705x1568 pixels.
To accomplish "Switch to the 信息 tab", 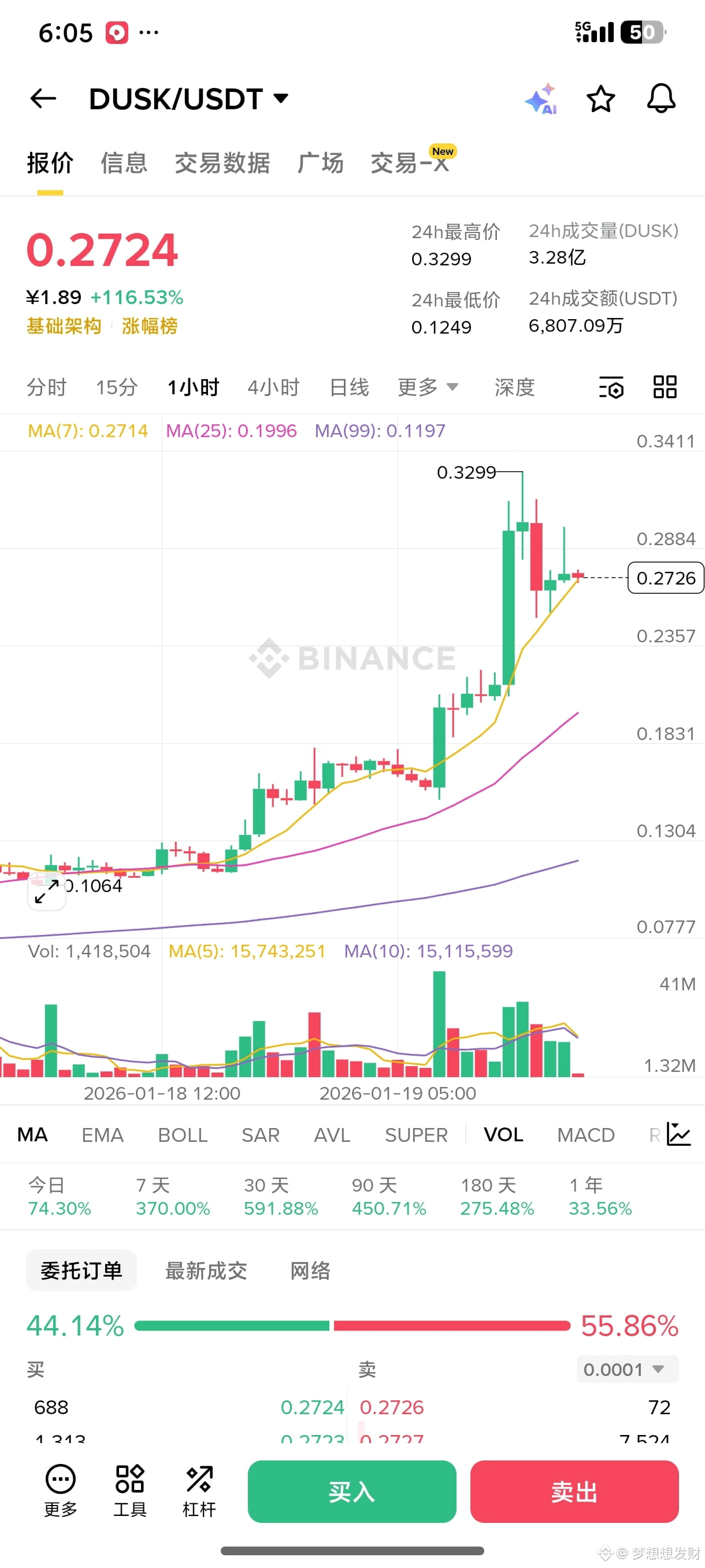I will (x=124, y=162).
